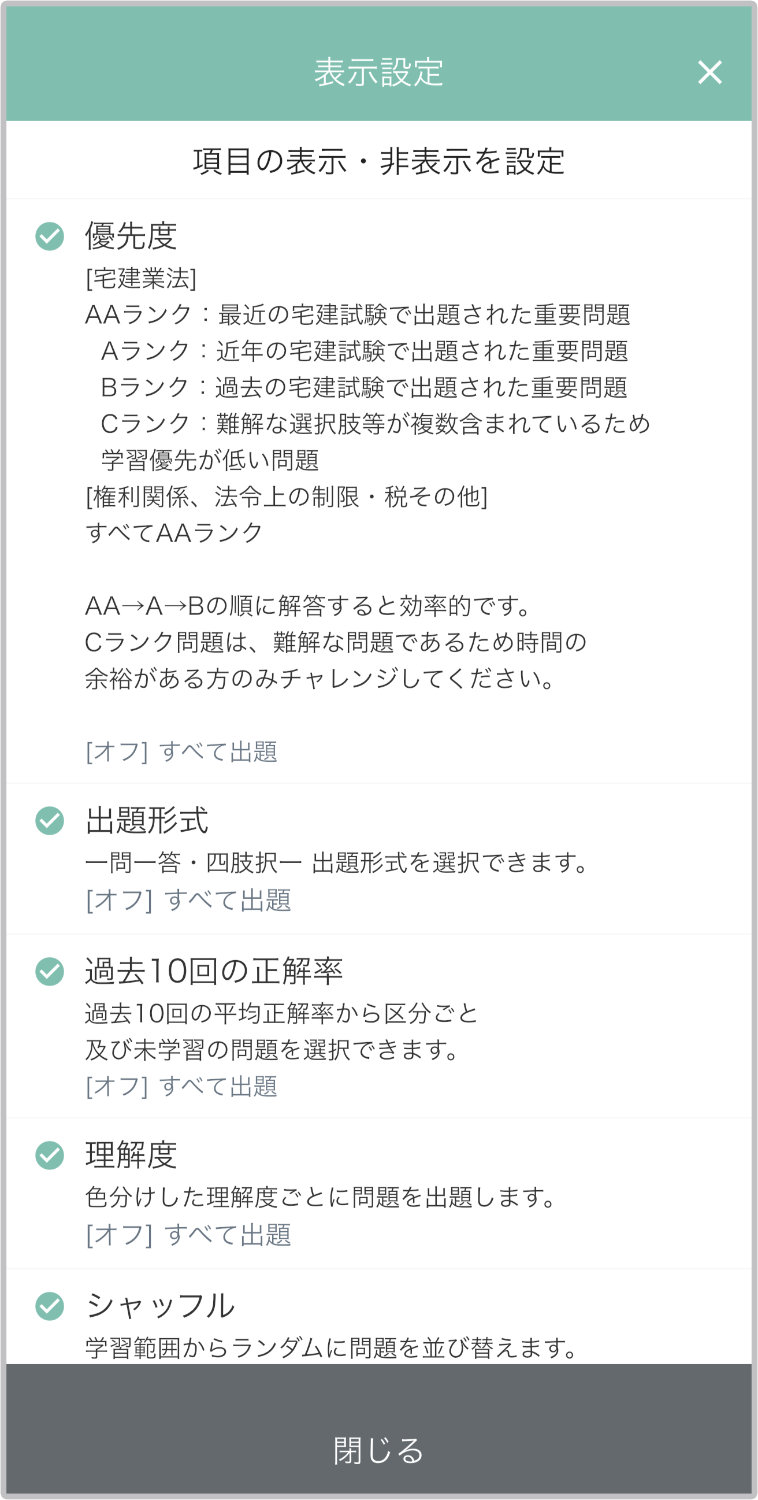This screenshot has height=1500, width=758.
Task: Uncheck the 優先度 item
Action: click(x=50, y=236)
